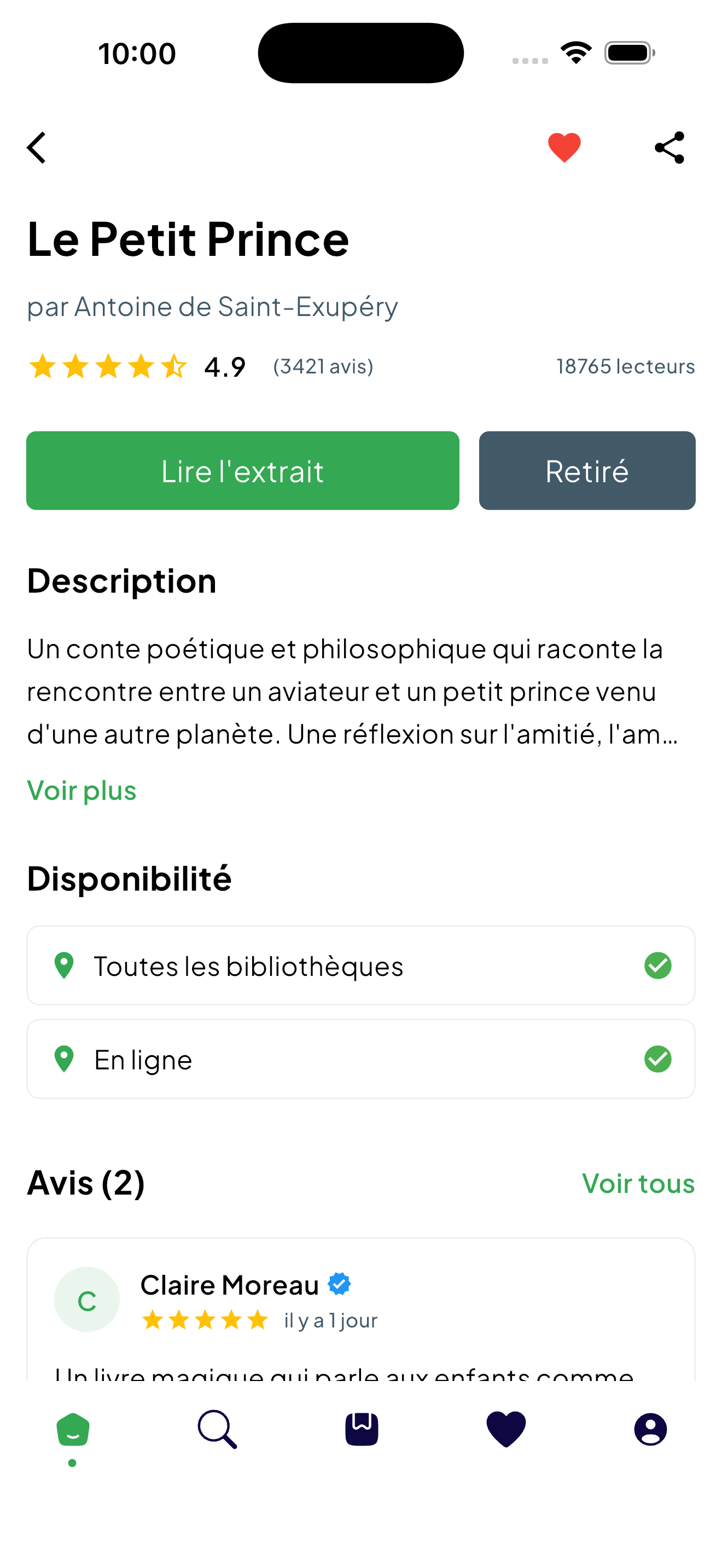This screenshot has height=1568, width=722.
Task: Go back to the previous screen
Action: pyautogui.click(x=37, y=148)
